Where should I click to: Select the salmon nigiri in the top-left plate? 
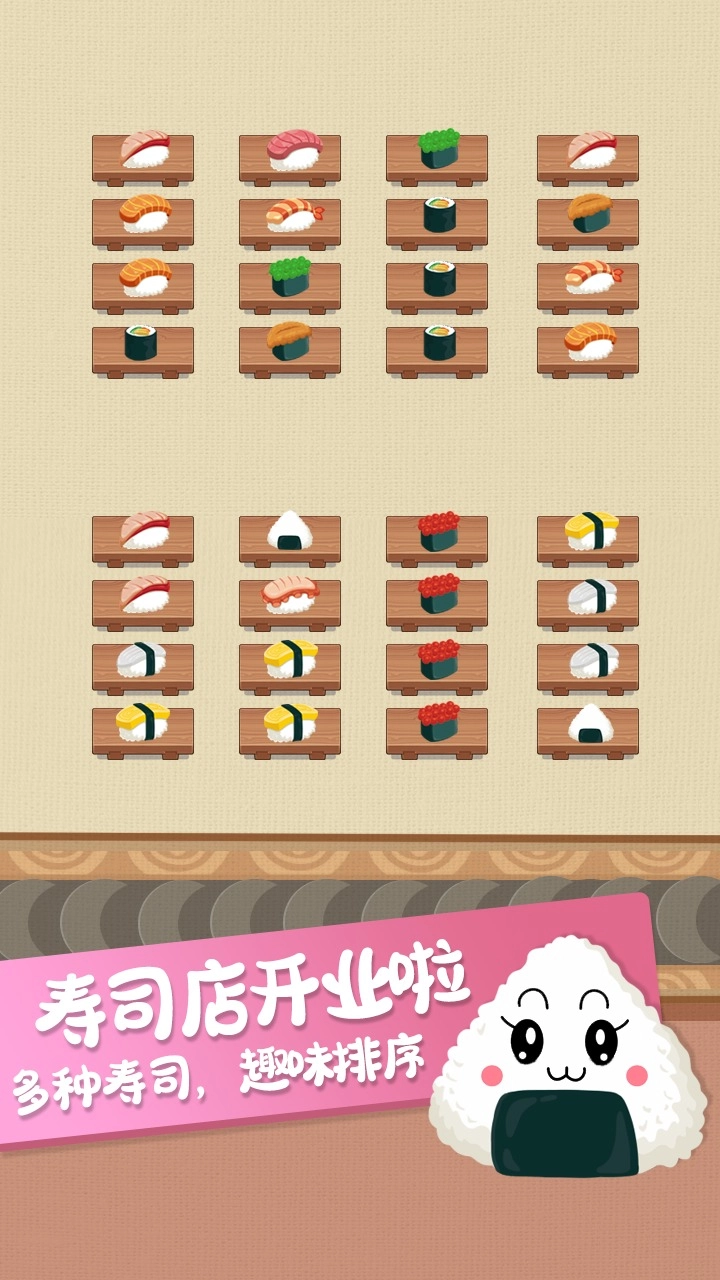145,148
